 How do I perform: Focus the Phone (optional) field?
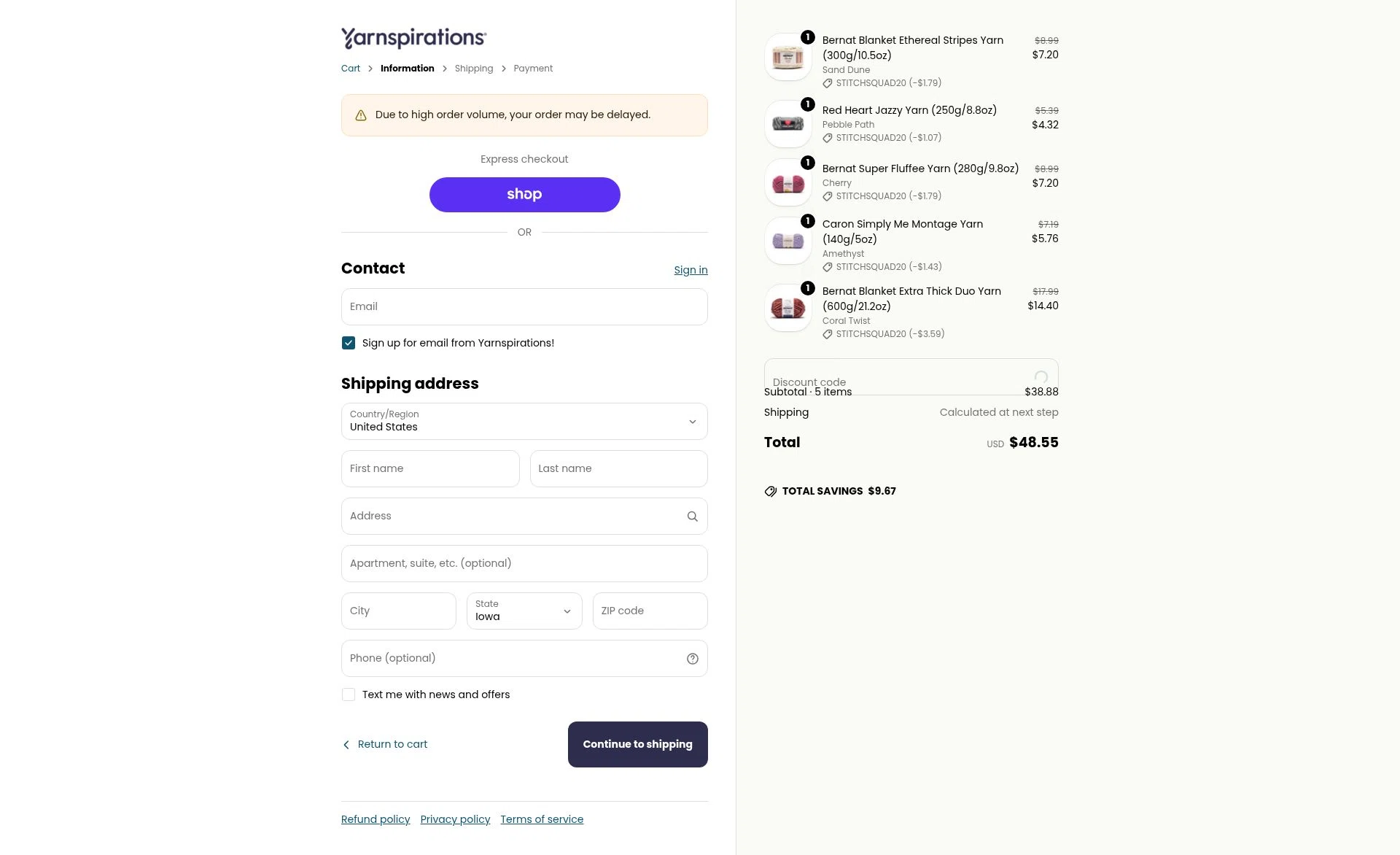pyautogui.click(x=510, y=658)
